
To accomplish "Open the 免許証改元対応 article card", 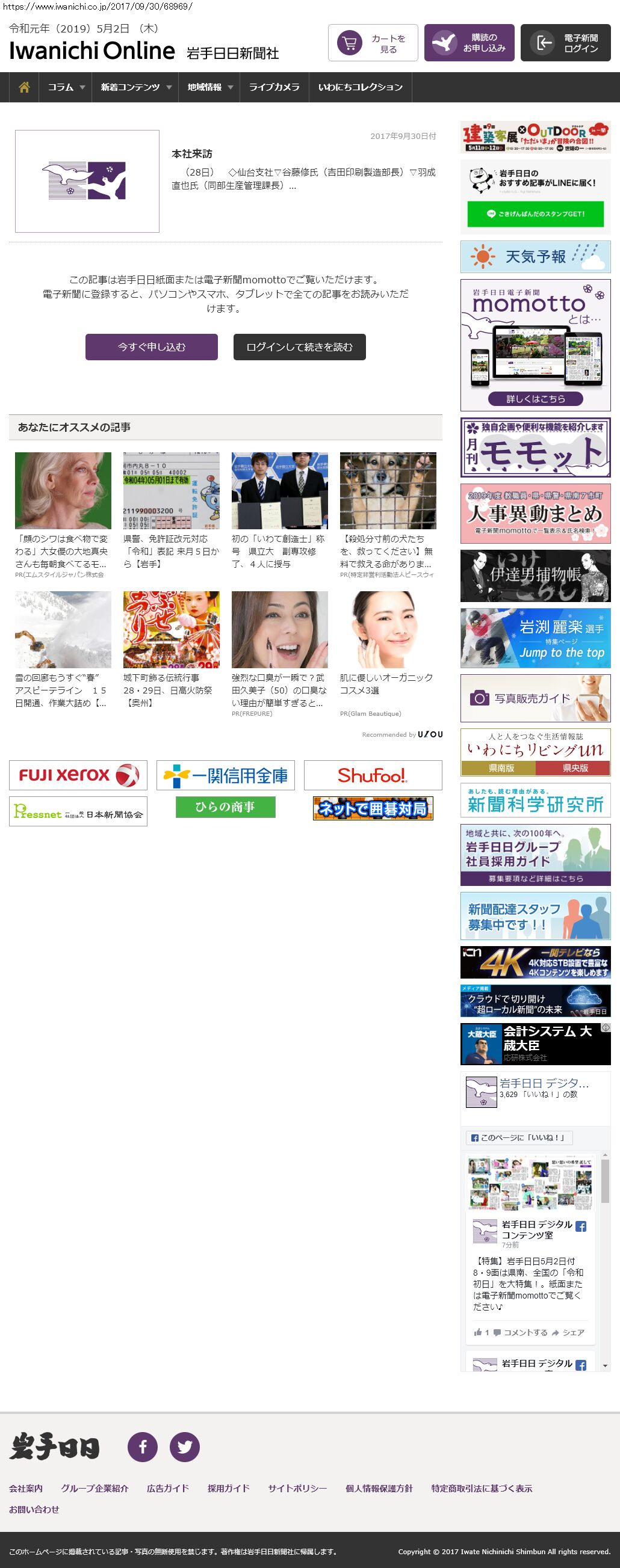I will [171, 510].
